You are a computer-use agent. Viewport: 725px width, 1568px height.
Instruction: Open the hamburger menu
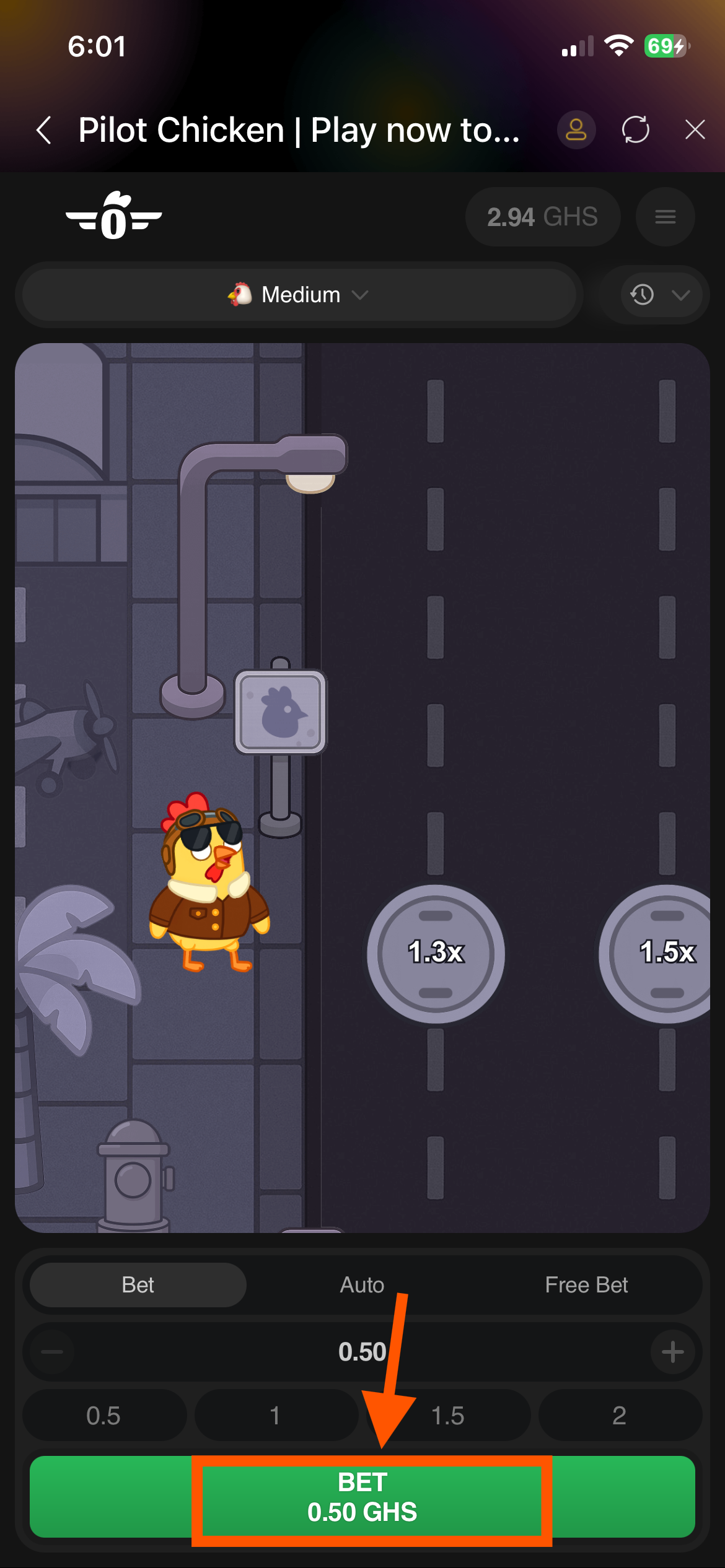[665, 217]
